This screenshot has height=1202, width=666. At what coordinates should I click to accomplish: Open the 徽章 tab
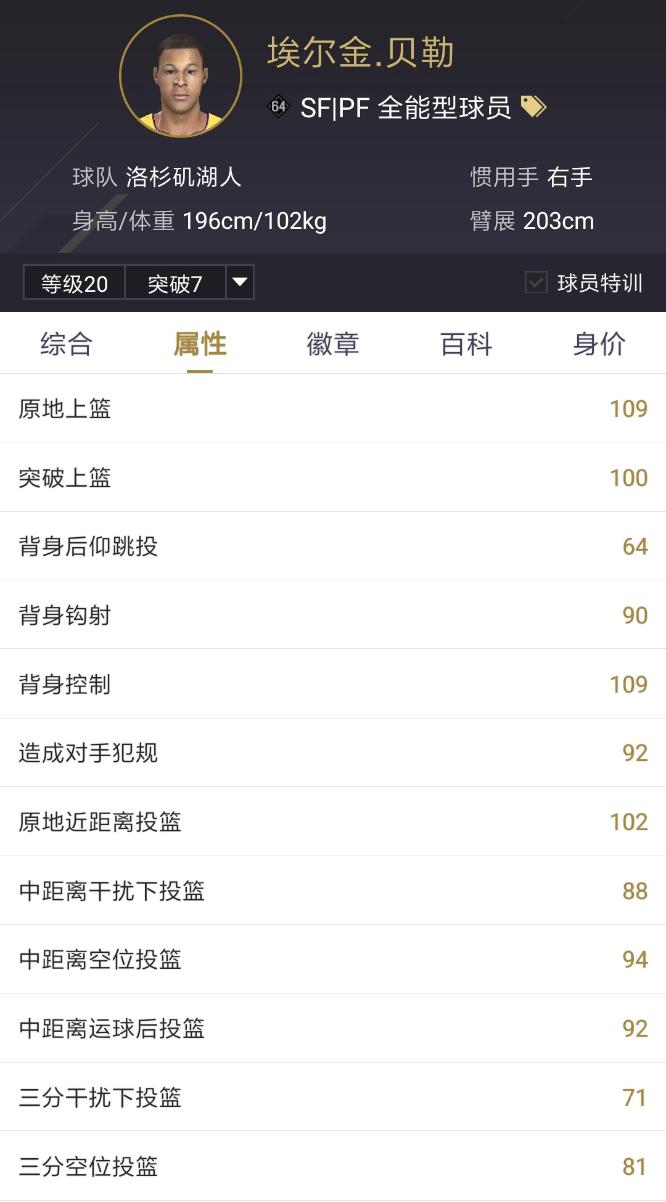pos(333,344)
